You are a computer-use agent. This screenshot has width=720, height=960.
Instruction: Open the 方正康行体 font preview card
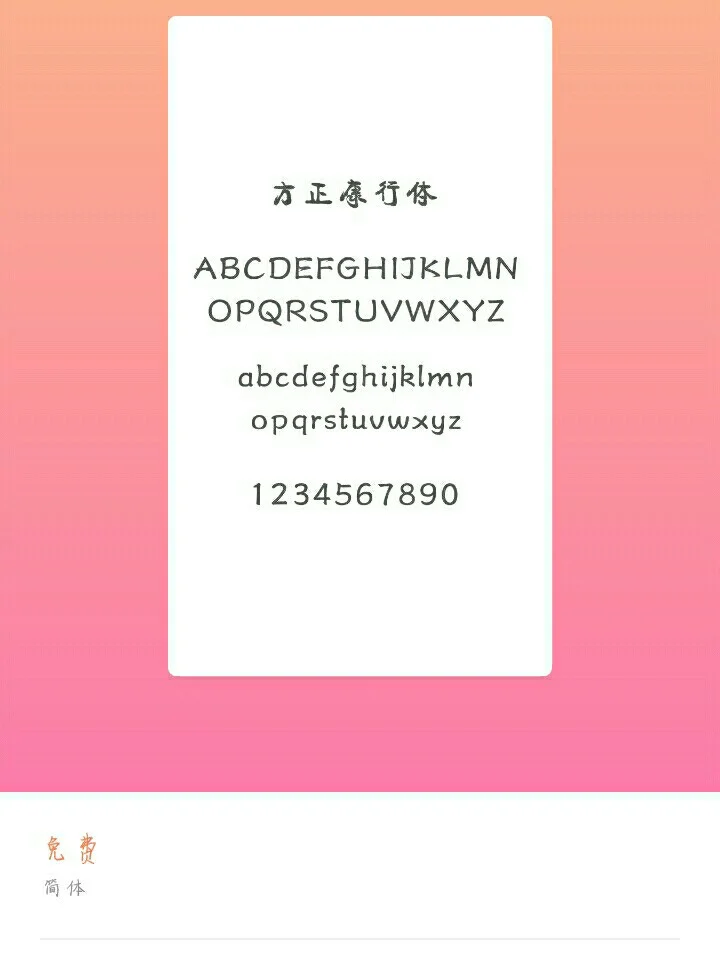click(360, 346)
